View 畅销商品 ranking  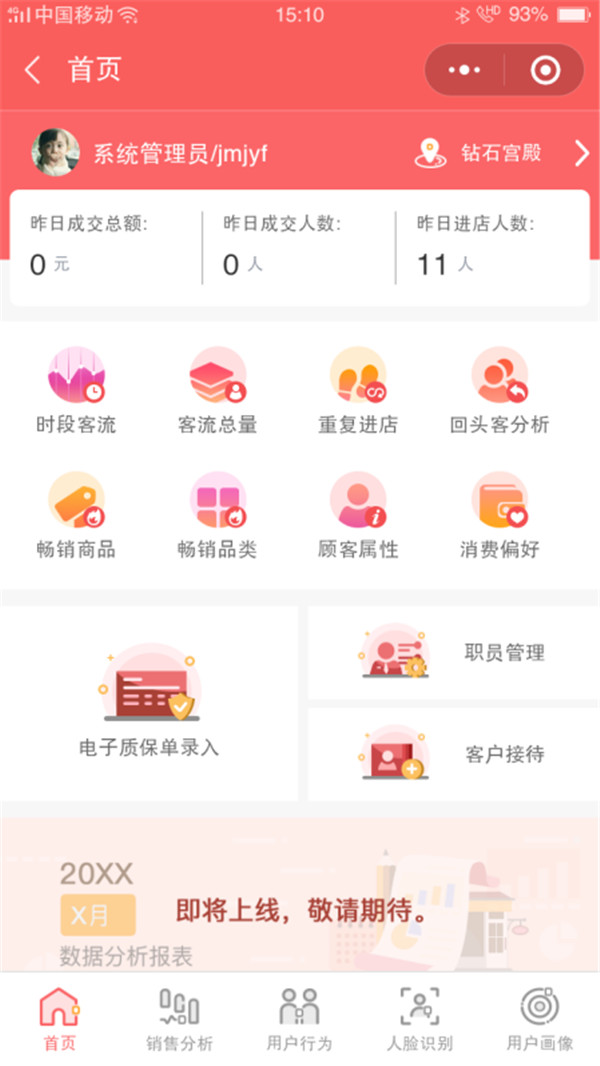76,515
